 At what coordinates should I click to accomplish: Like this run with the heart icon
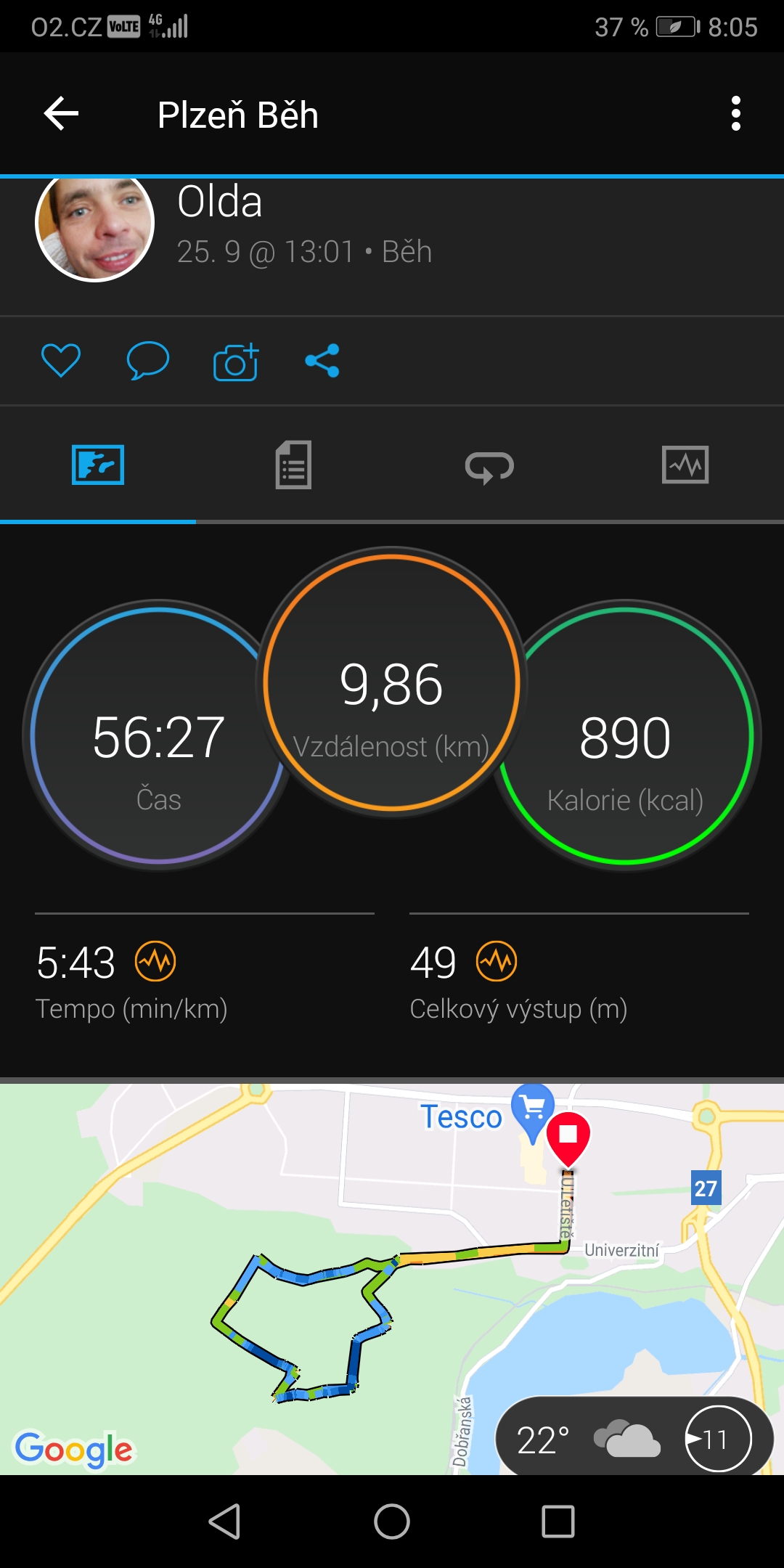[x=61, y=361]
